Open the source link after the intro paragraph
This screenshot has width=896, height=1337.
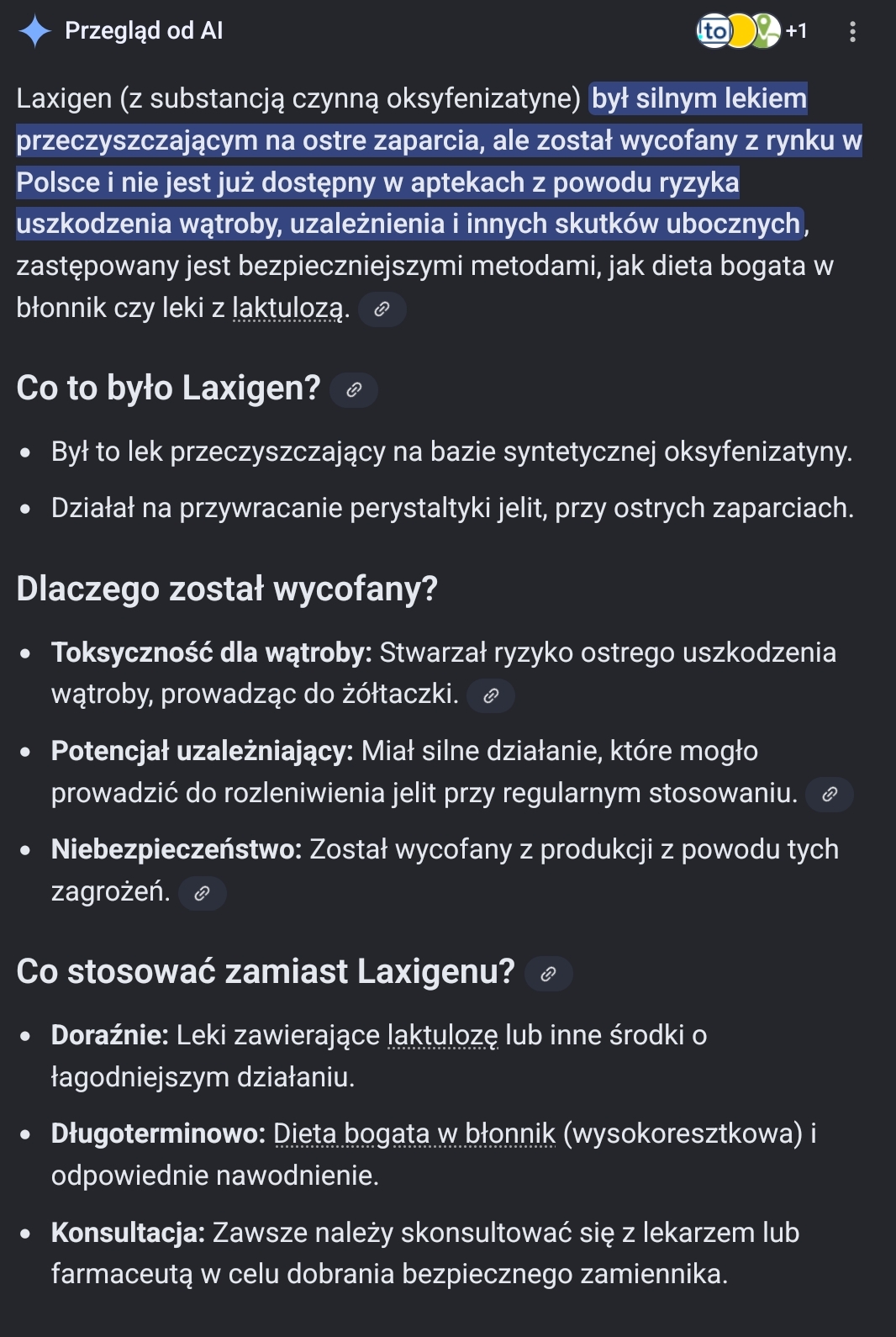coord(382,309)
